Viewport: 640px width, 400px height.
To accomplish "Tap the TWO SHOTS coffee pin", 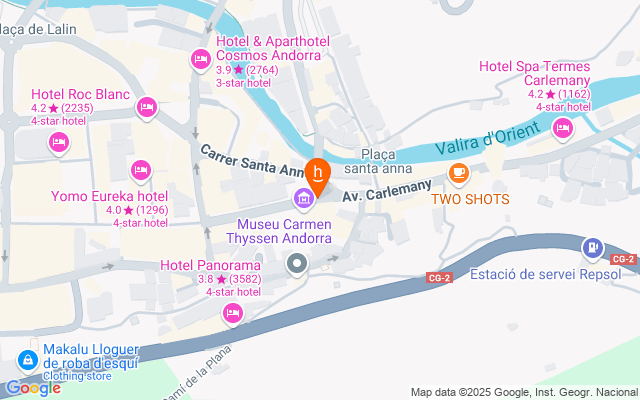I will tap(459, 174).
